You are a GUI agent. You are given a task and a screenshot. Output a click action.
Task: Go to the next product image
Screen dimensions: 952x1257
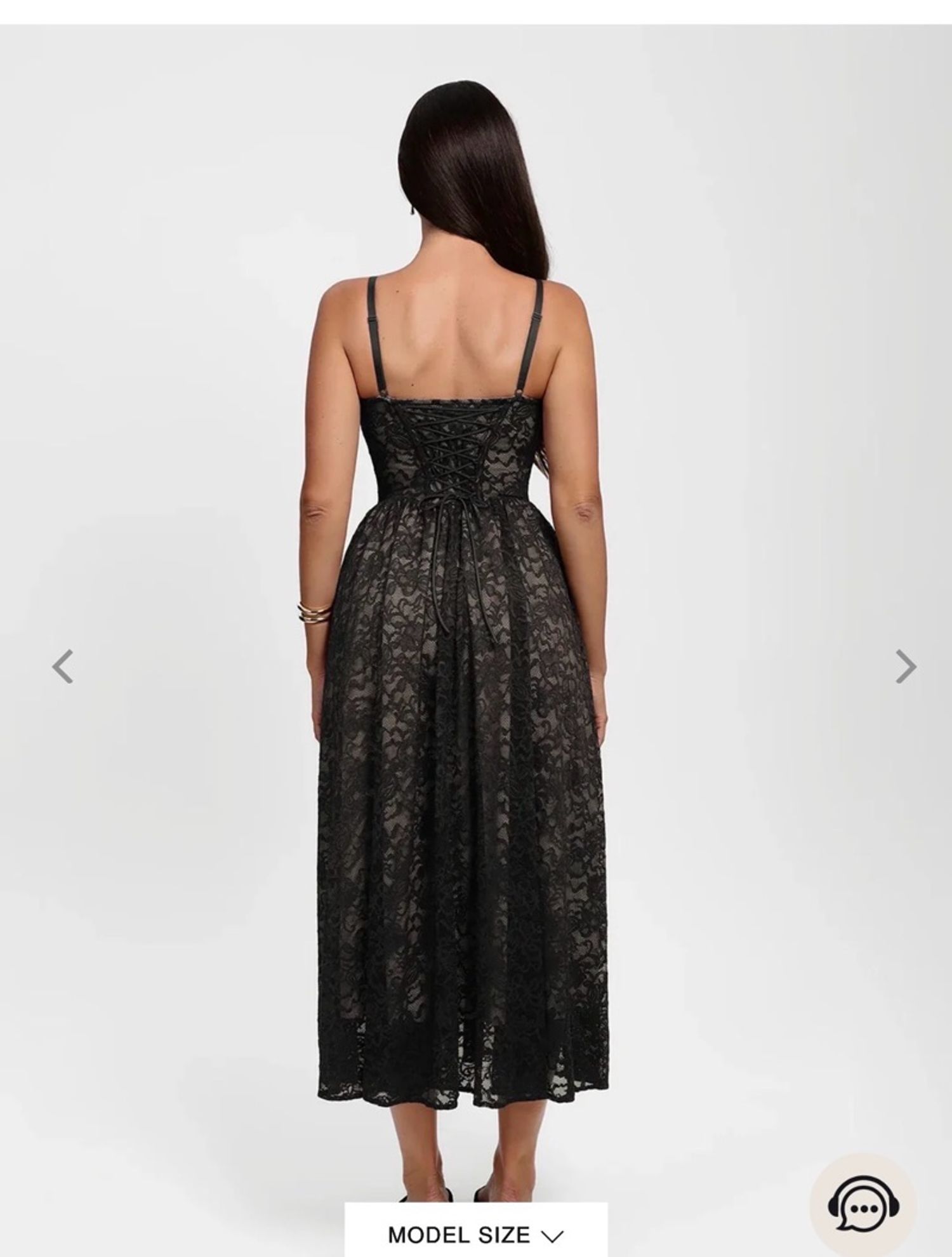906,667
